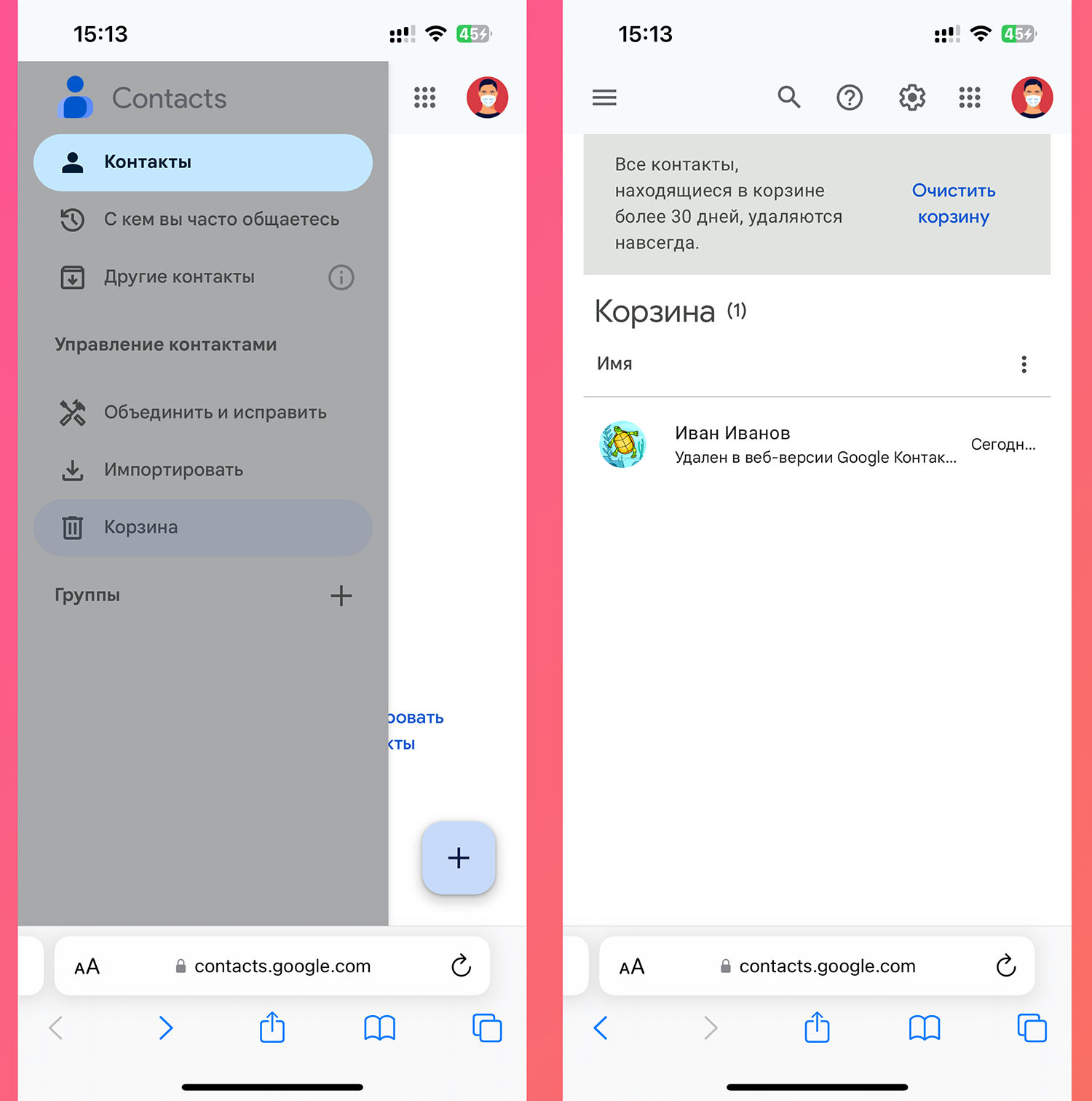This screenshot has height=1101, width=1092.
Task: Open the three-dot menu beside Имя
Action: click(x=1024, y=365)
